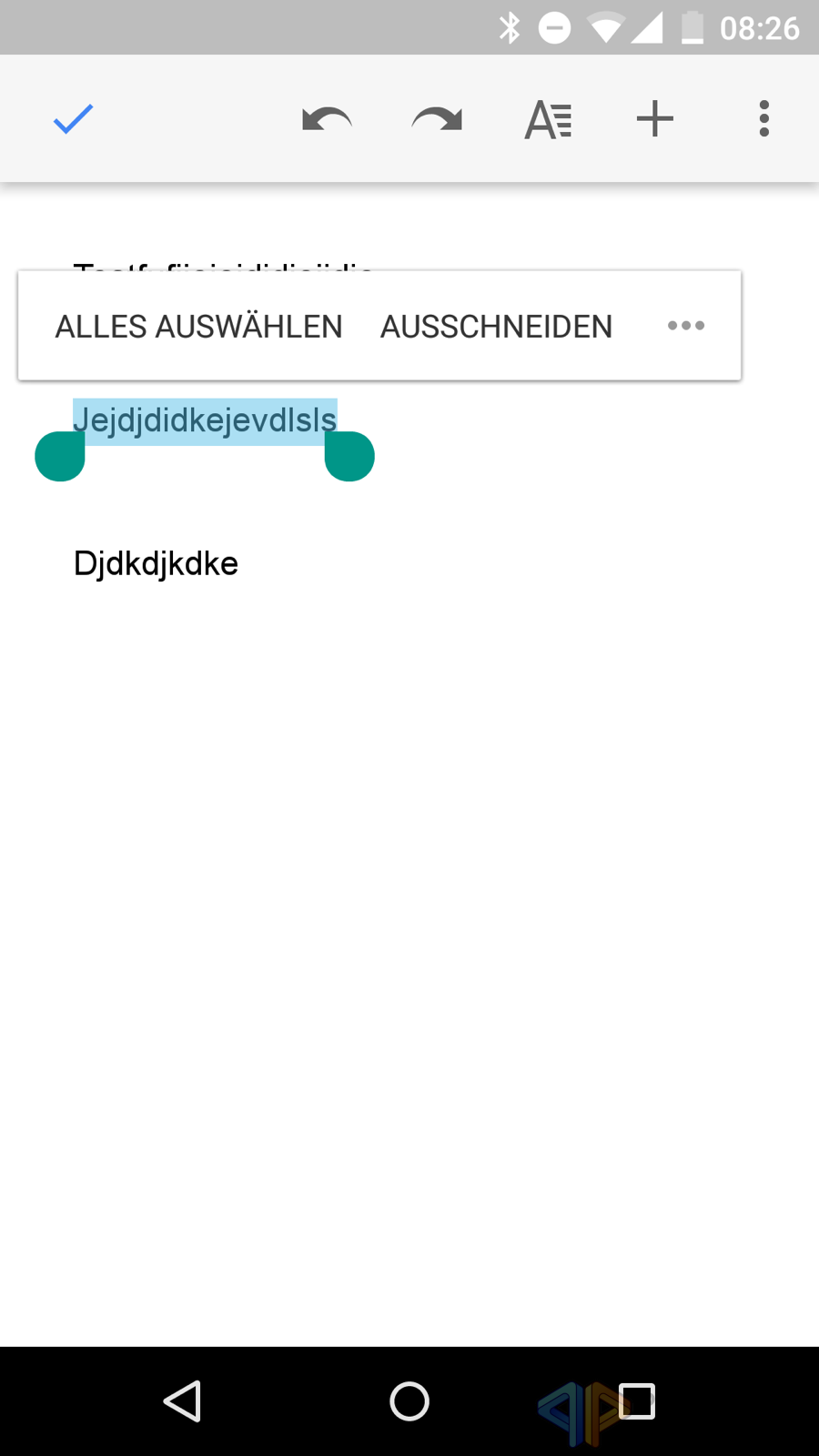The height and width of the screenshot is (1456, 819).
Task: Go back using the system back button
Action: coord(182,1401)
